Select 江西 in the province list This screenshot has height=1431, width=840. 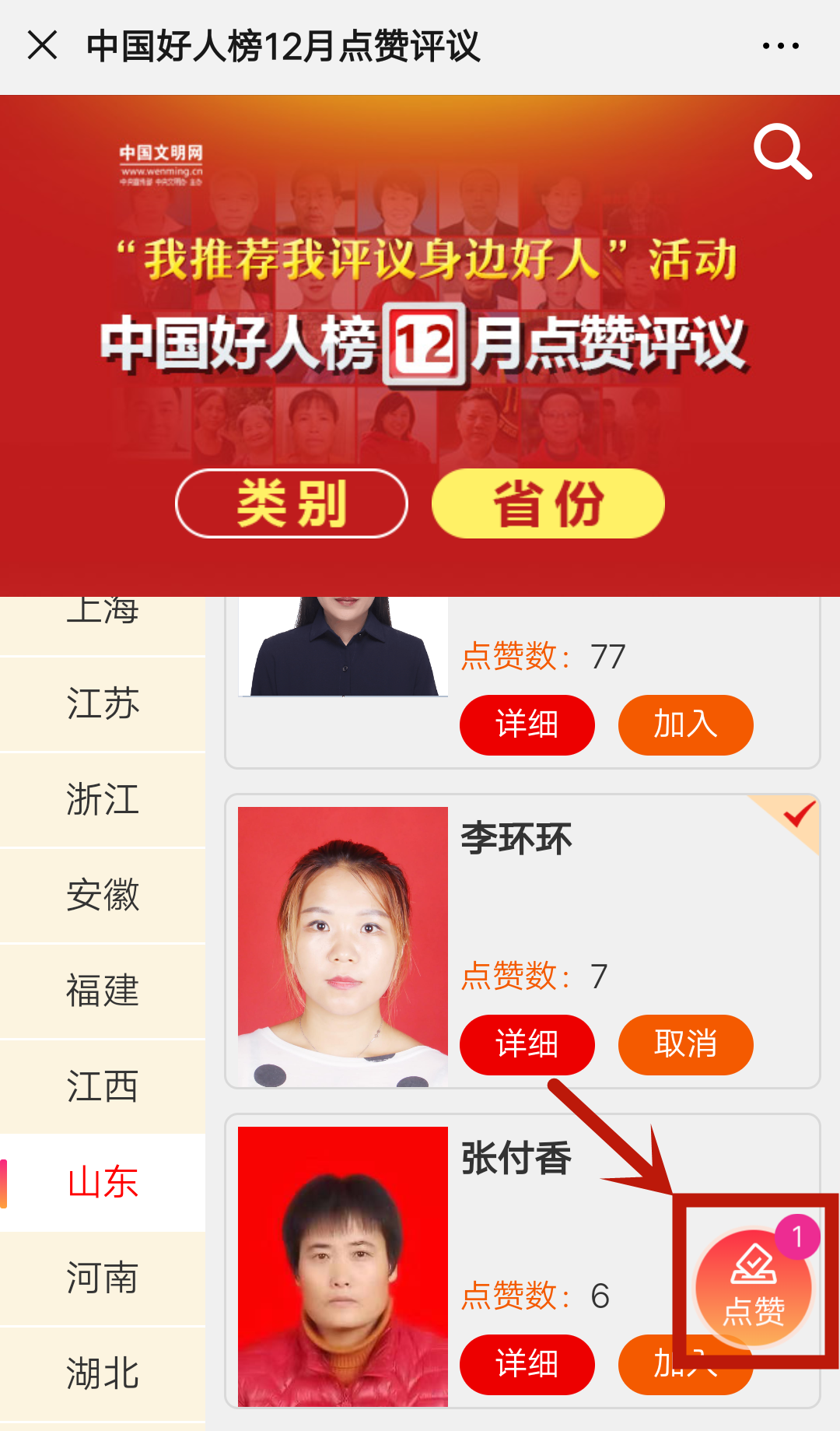[103, 1087]
